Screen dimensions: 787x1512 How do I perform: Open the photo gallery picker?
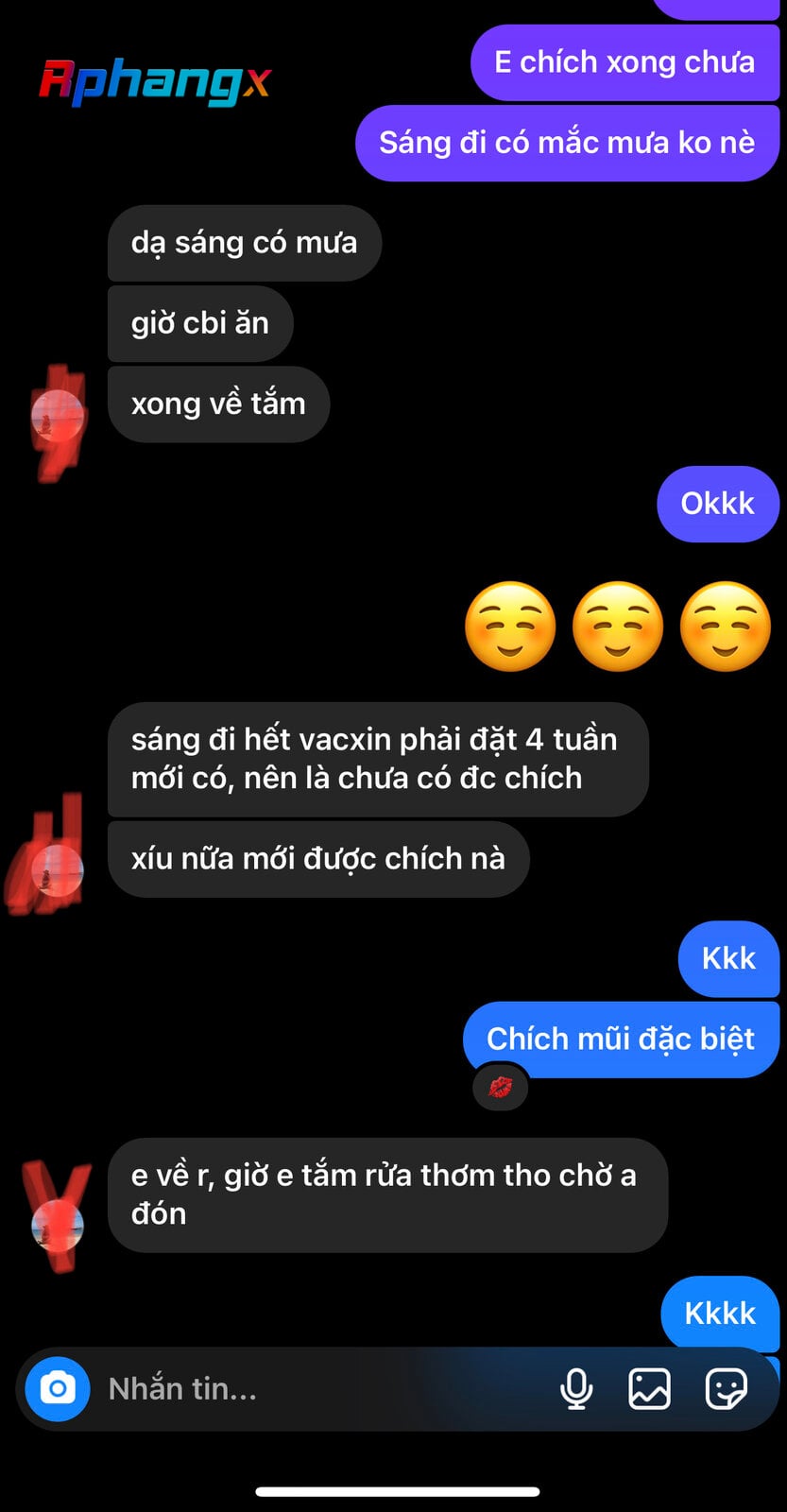point(650,1389)
